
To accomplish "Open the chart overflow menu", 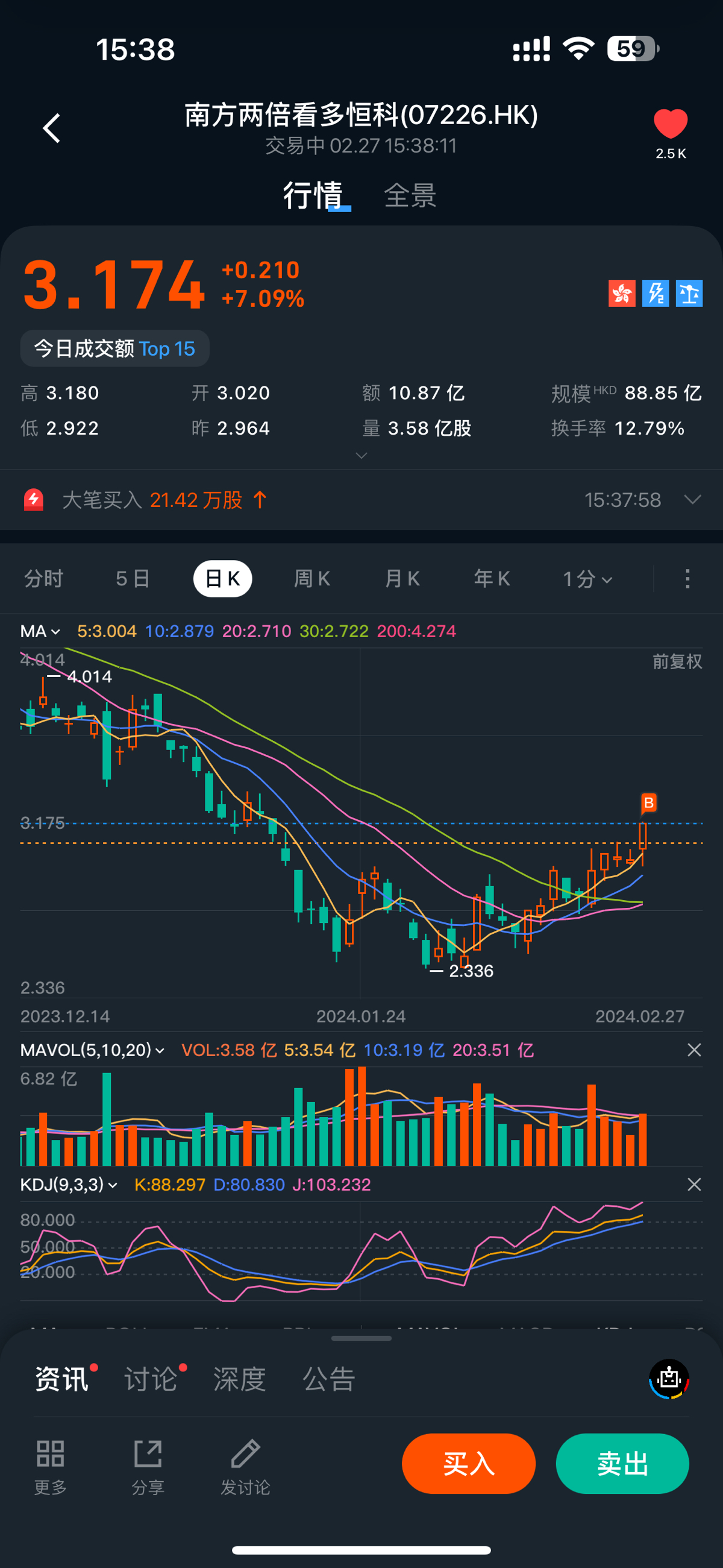I will [x=687, y=578].
